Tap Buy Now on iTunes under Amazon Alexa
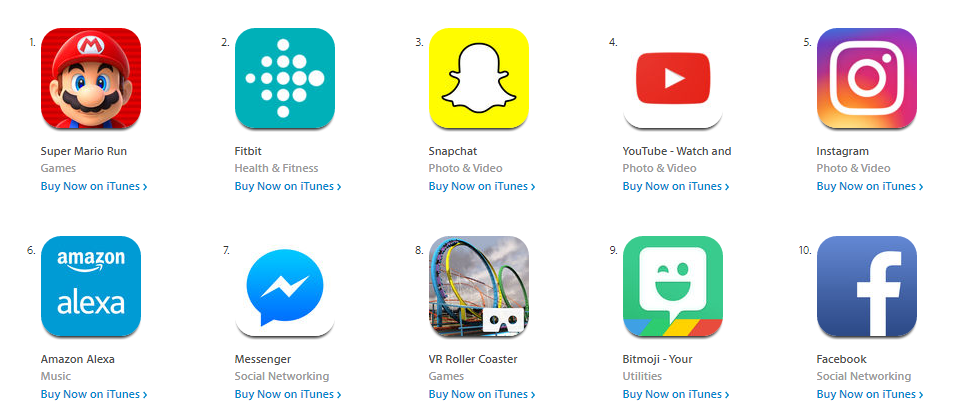 point(93,394)
